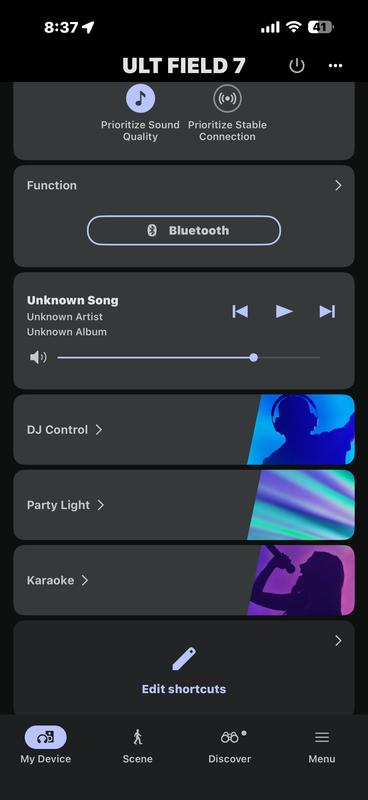
Task: Play the current song
Action: tap(284, 311)
